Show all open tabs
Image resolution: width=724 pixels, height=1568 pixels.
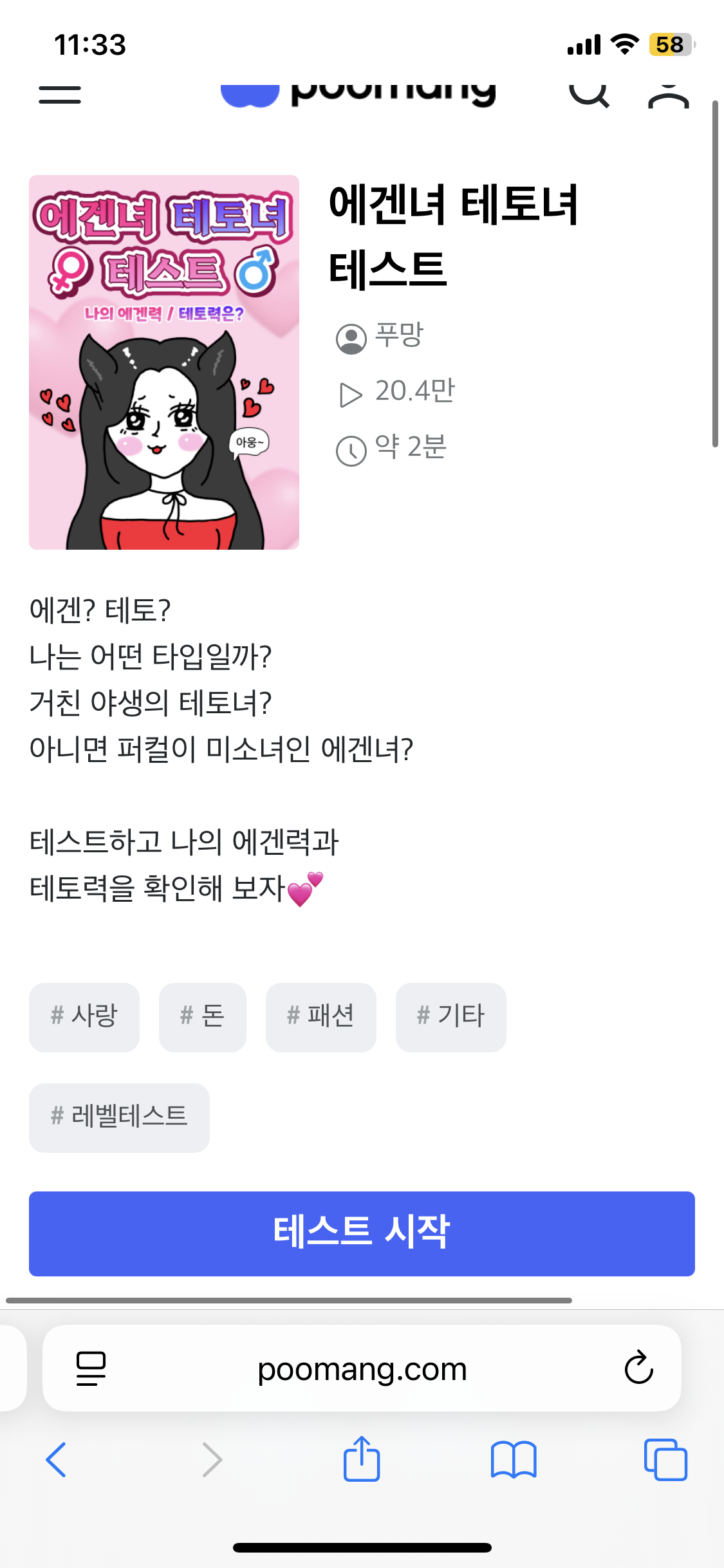665,1459
